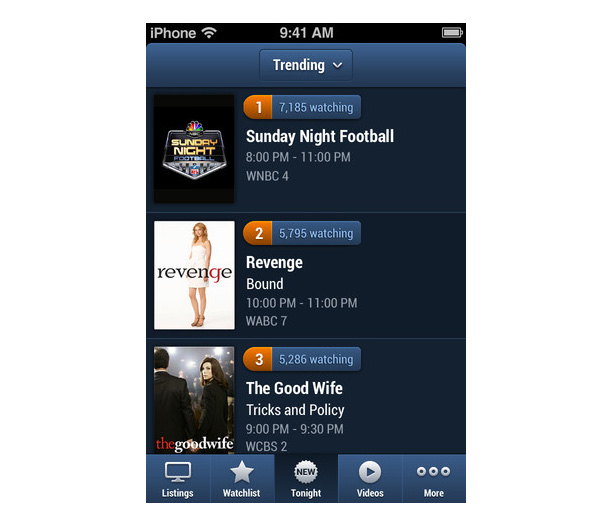Viewport: 600px width, 528px height.
Task: Expand the Trending dropdown
Action: (x=305, y=65)
